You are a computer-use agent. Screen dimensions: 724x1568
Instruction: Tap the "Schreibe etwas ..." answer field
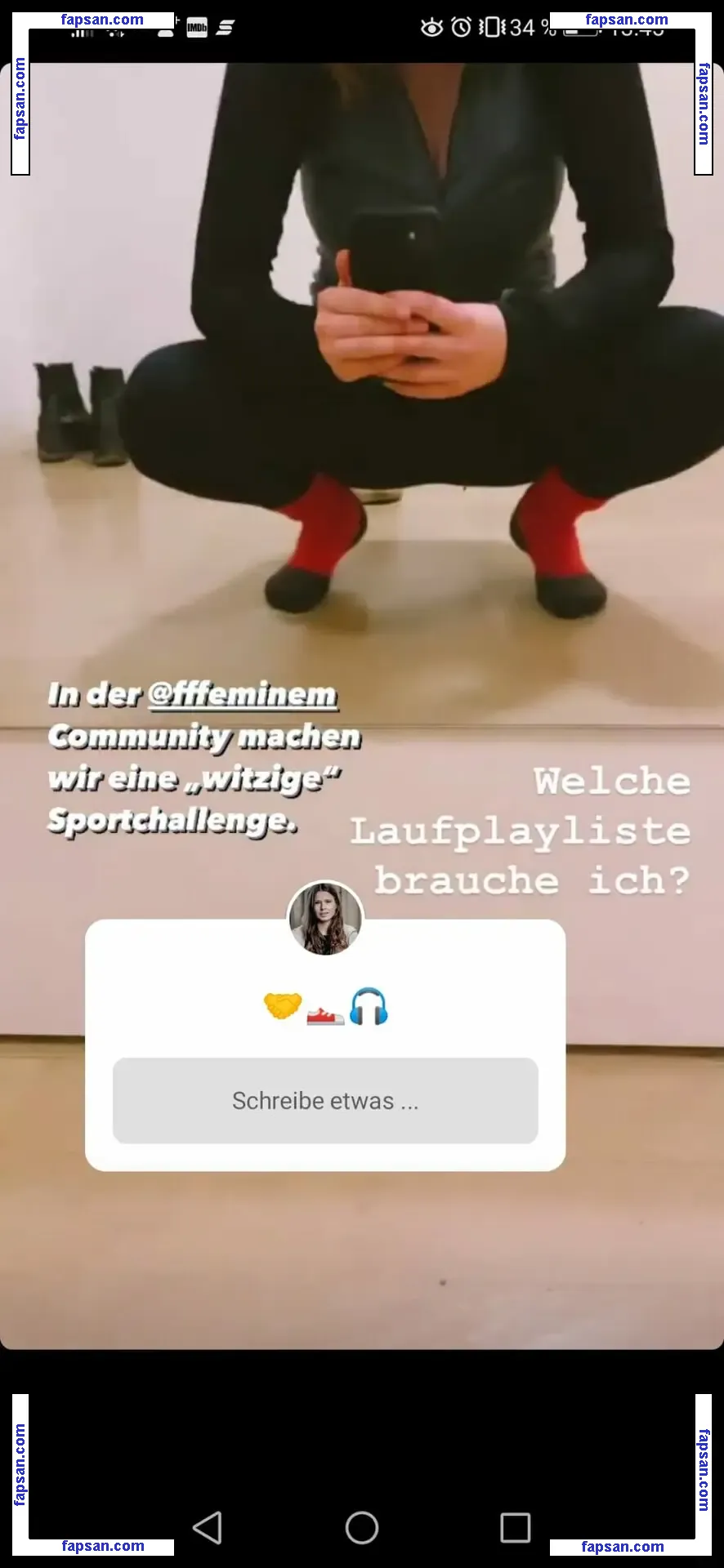(325, 1100)
